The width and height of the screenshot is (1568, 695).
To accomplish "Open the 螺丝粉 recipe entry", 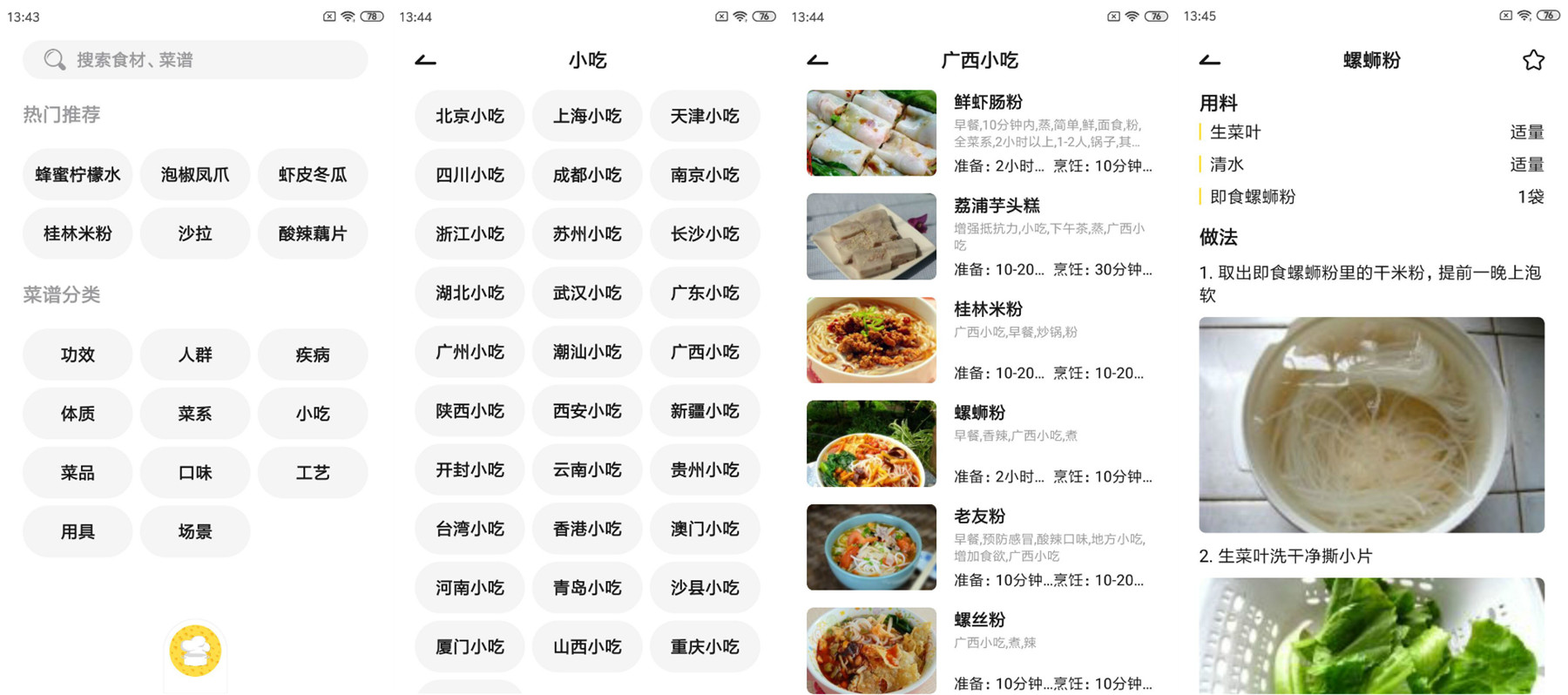I will tap(981, 651).
